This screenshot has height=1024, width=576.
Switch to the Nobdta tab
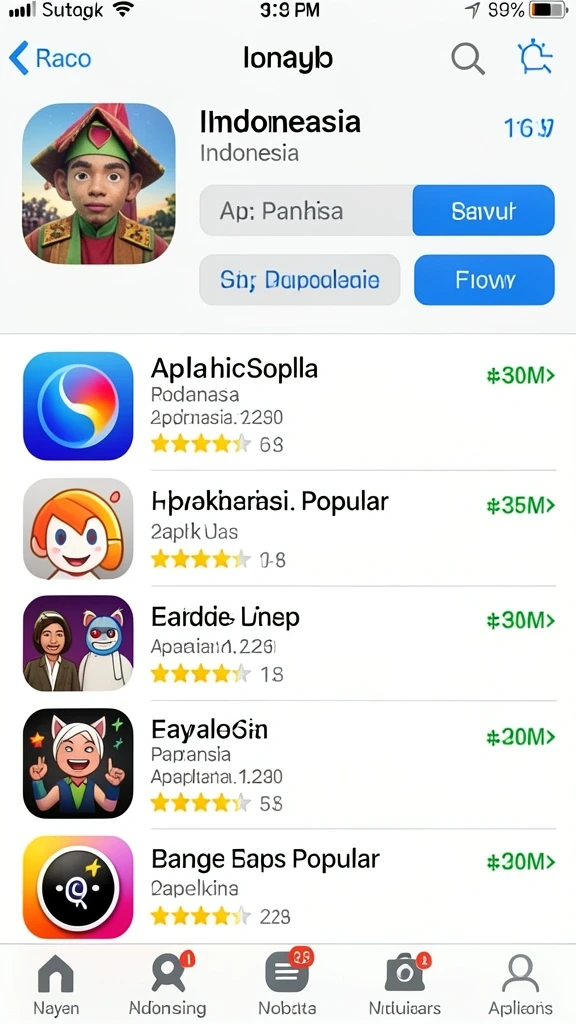point(287,984)
